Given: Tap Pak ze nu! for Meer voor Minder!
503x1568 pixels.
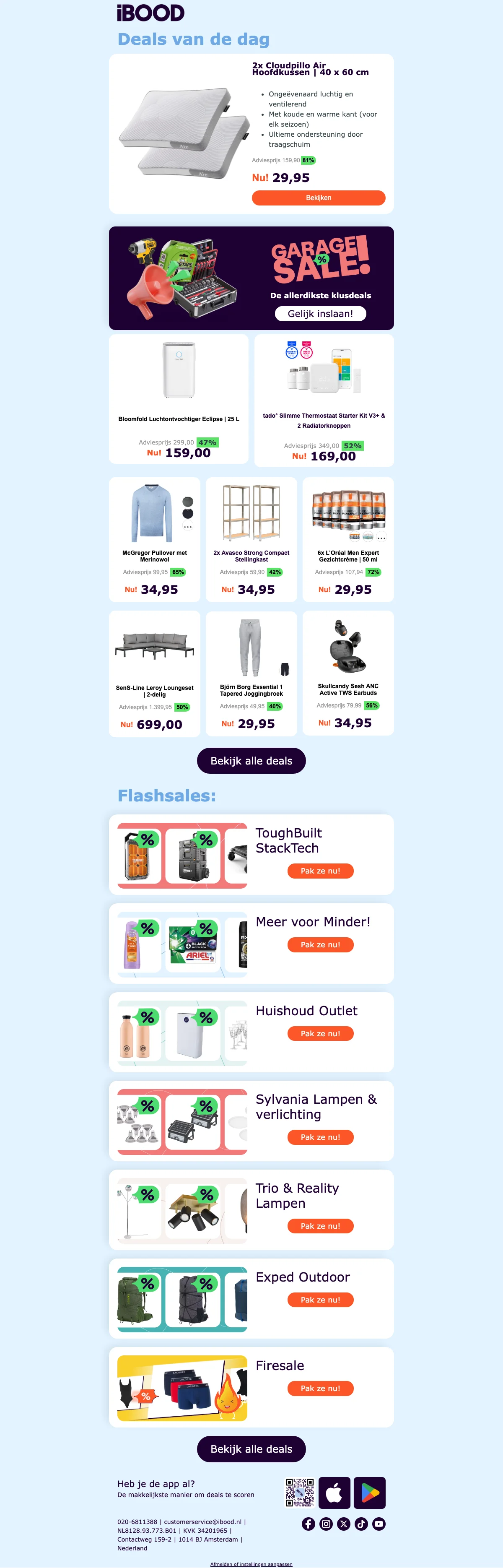Looking at the screenshot, I should pyautogui.click(x=320, y=945).
